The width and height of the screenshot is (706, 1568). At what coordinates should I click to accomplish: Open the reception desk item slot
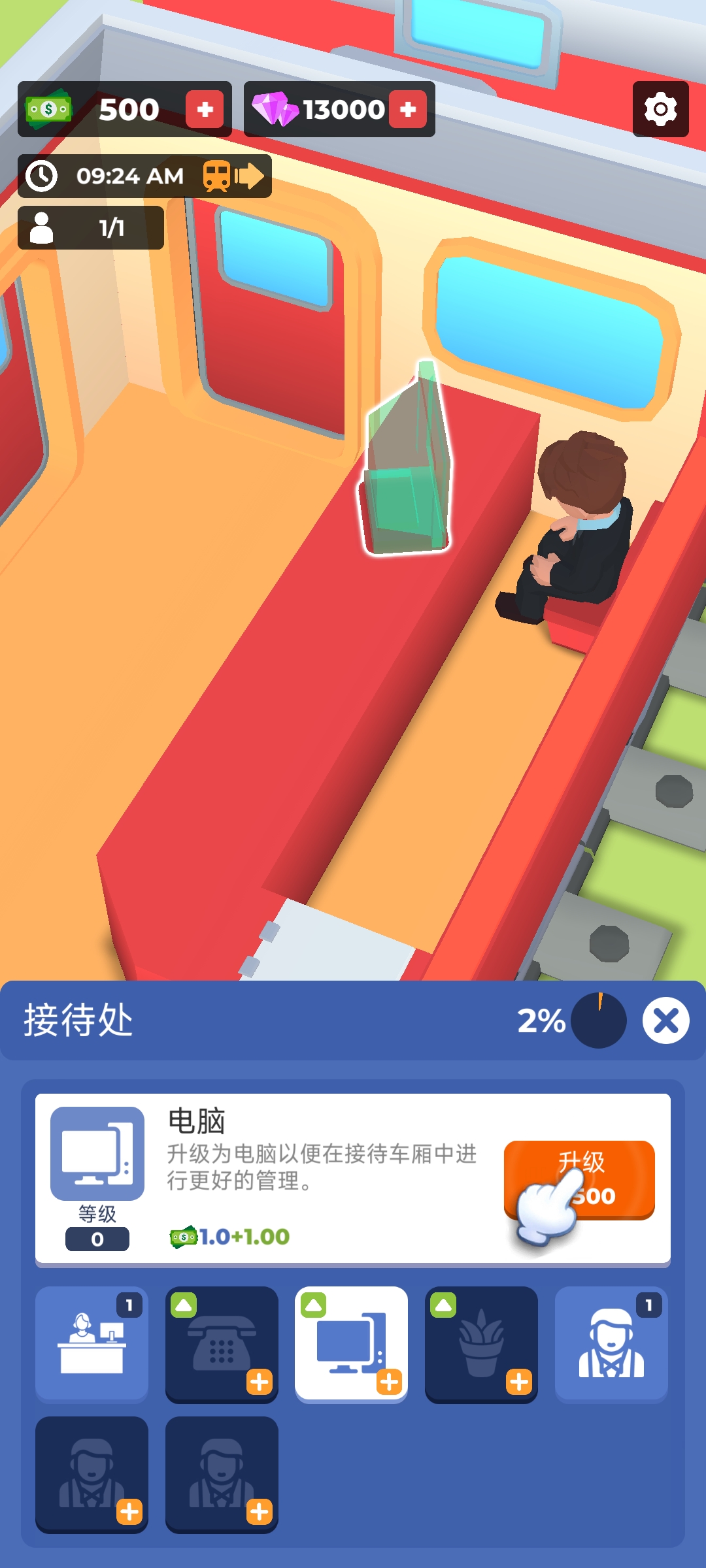click(92, 1344)
